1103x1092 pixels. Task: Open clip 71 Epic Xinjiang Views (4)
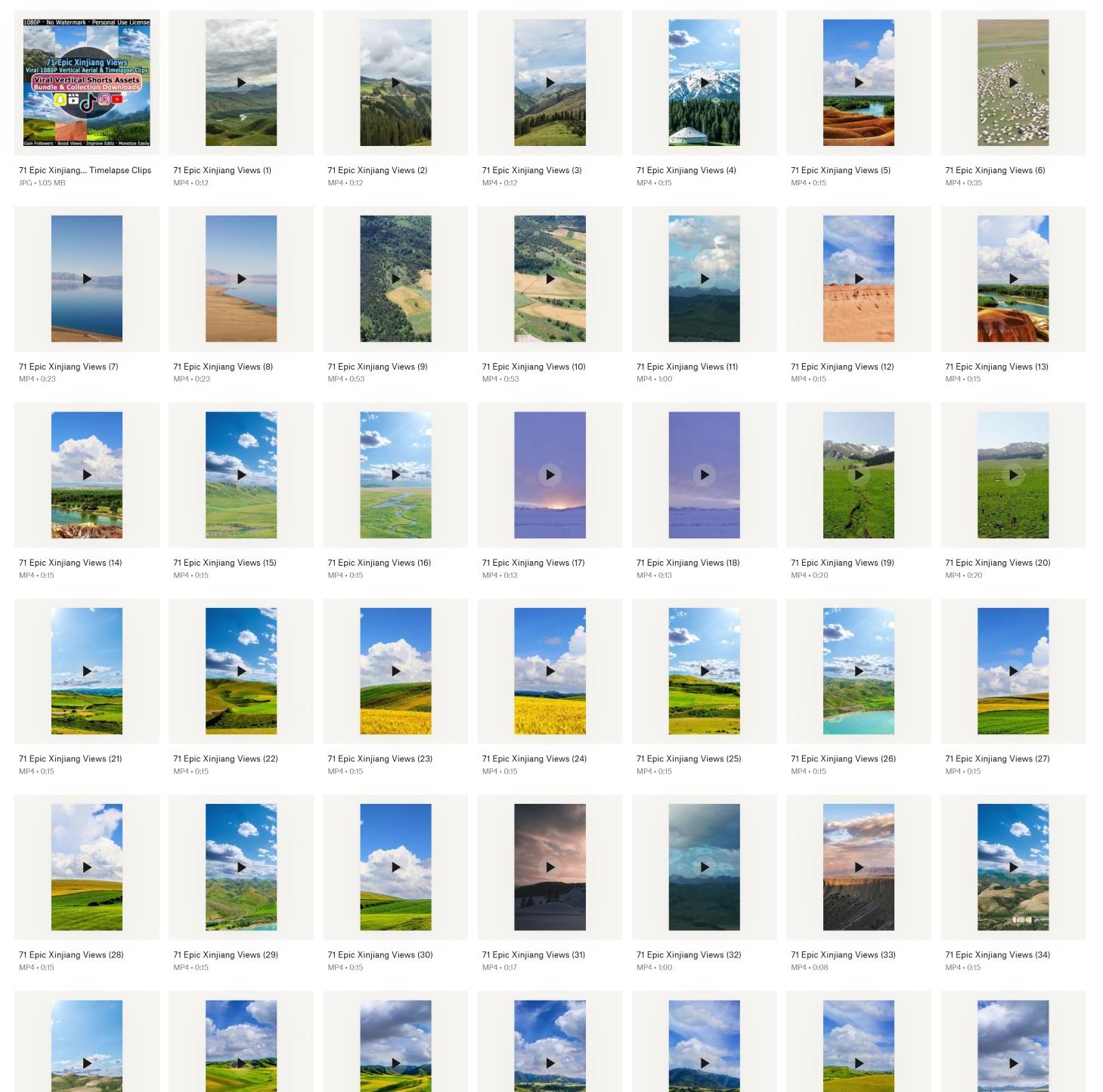[704, 82]
